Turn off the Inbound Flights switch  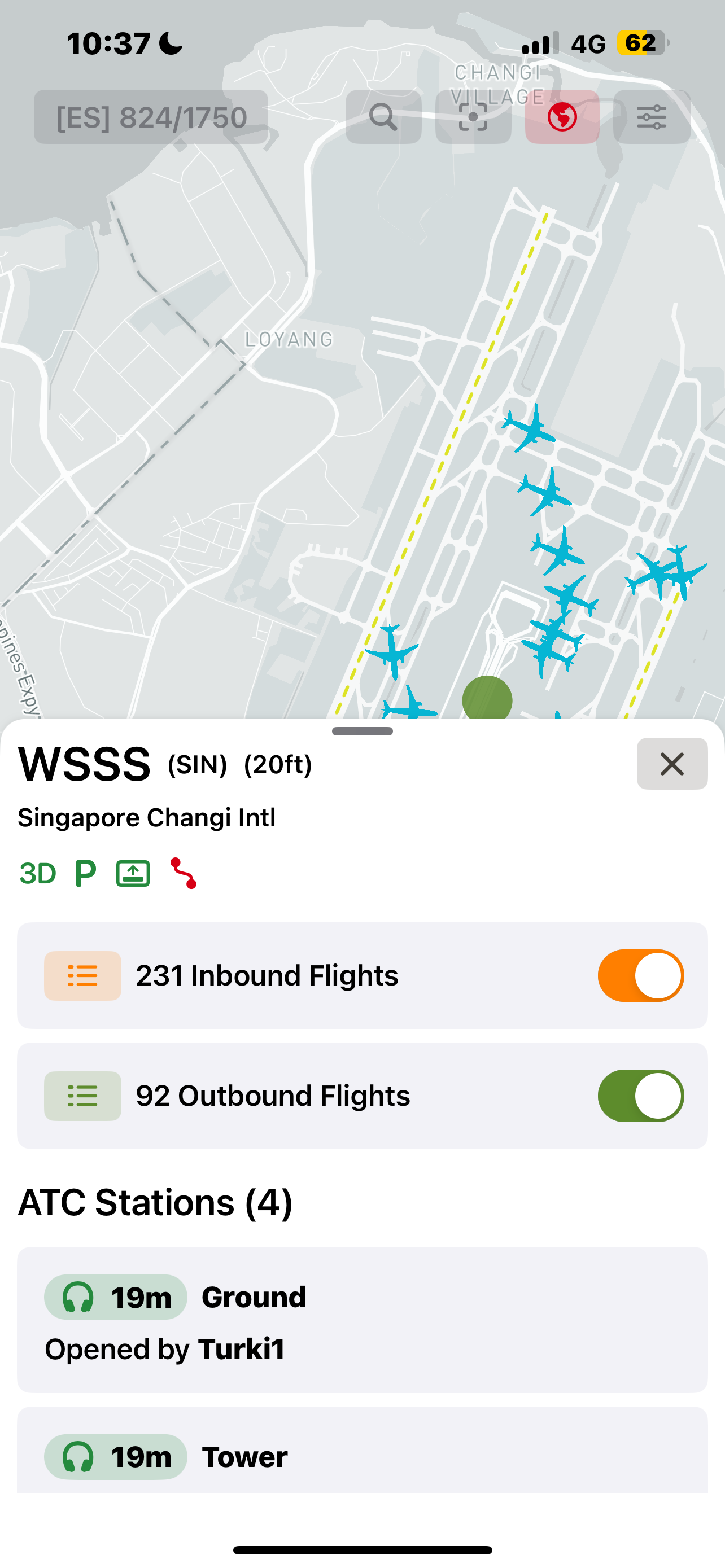pos(640,976)
